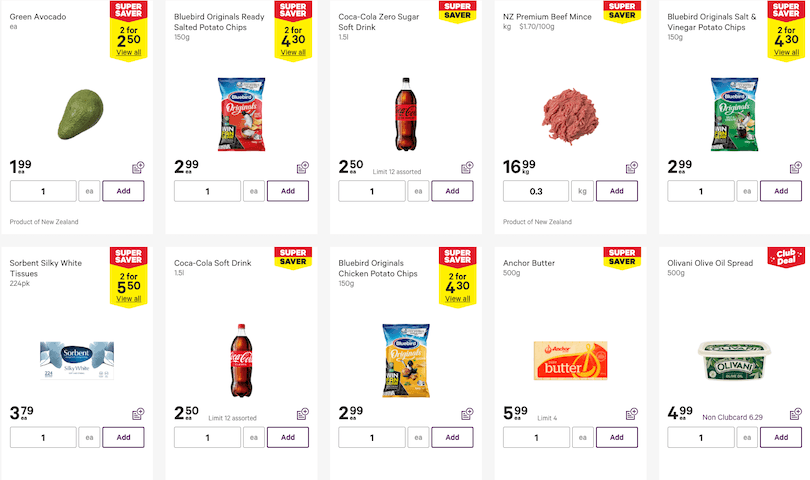Save Anchor Butter to a list

pyautogui.click(x=631, y=413)
